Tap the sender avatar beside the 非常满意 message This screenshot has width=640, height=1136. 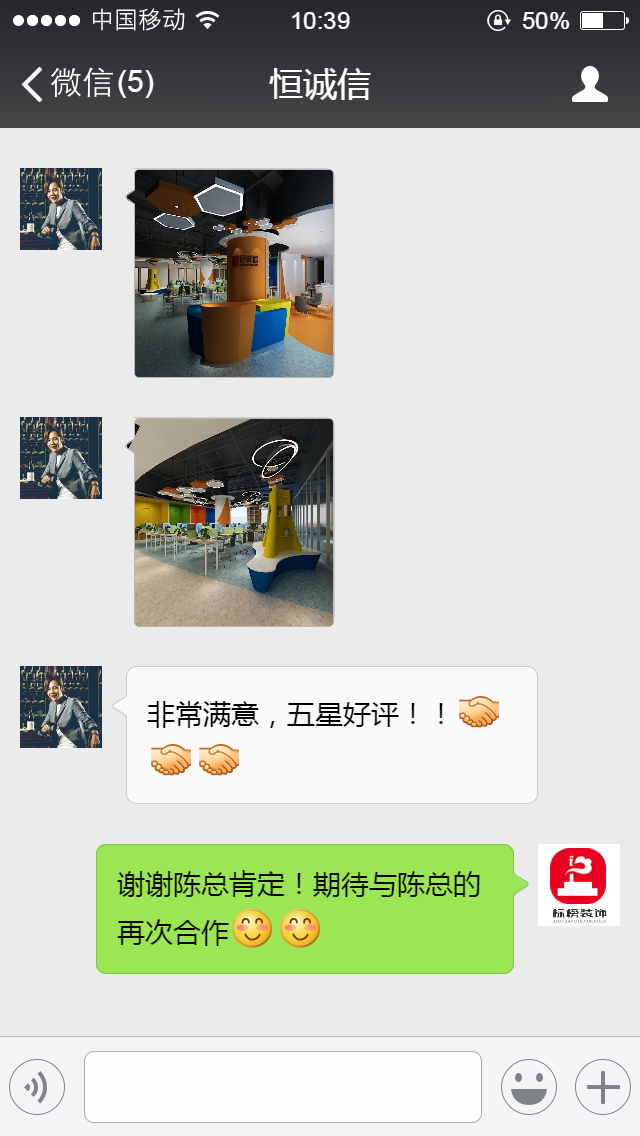[61, 707]
